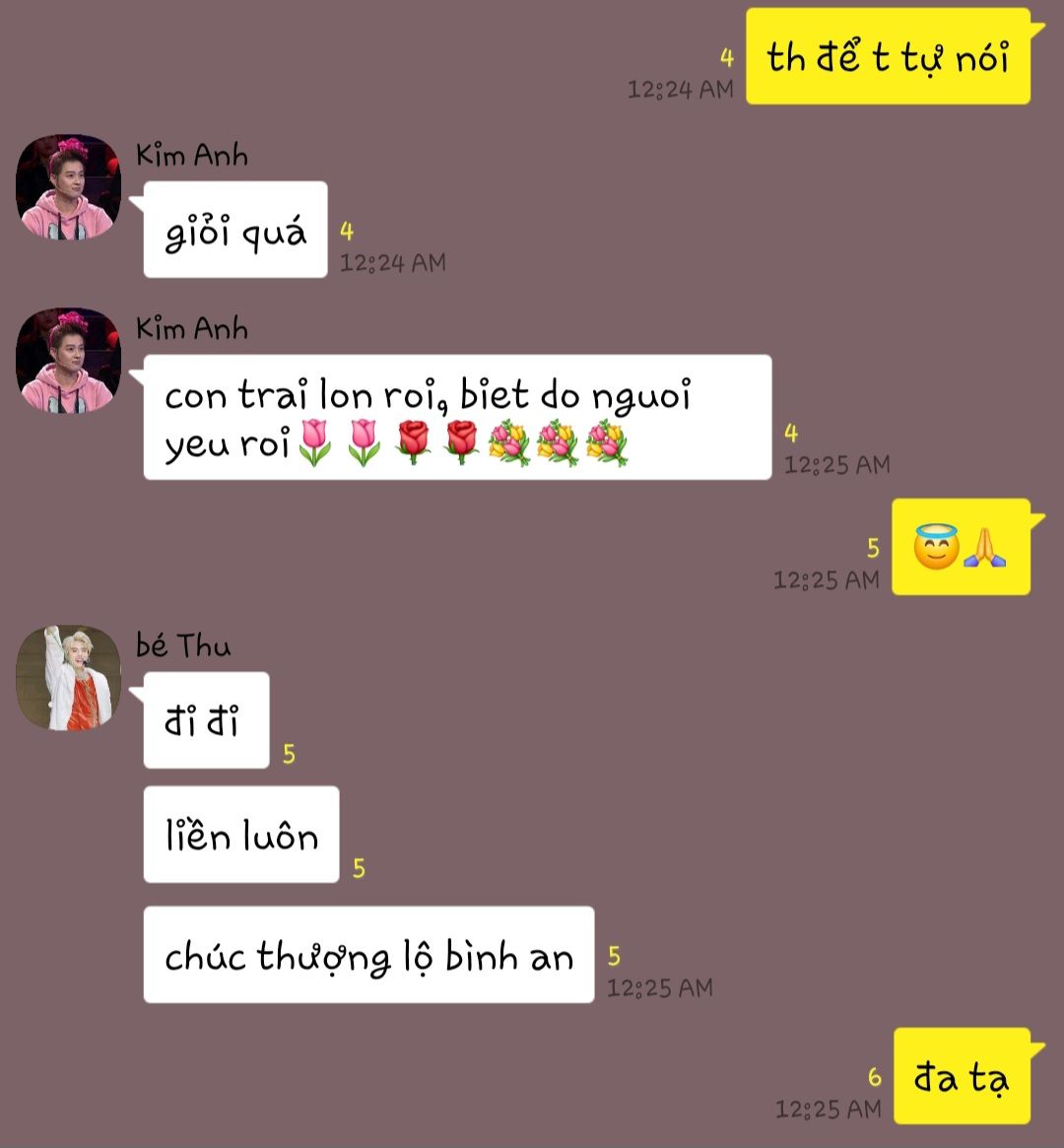
Task: Open Kim Anh's profile picture beside "con trai lon roi"
Action: point(68,361)
